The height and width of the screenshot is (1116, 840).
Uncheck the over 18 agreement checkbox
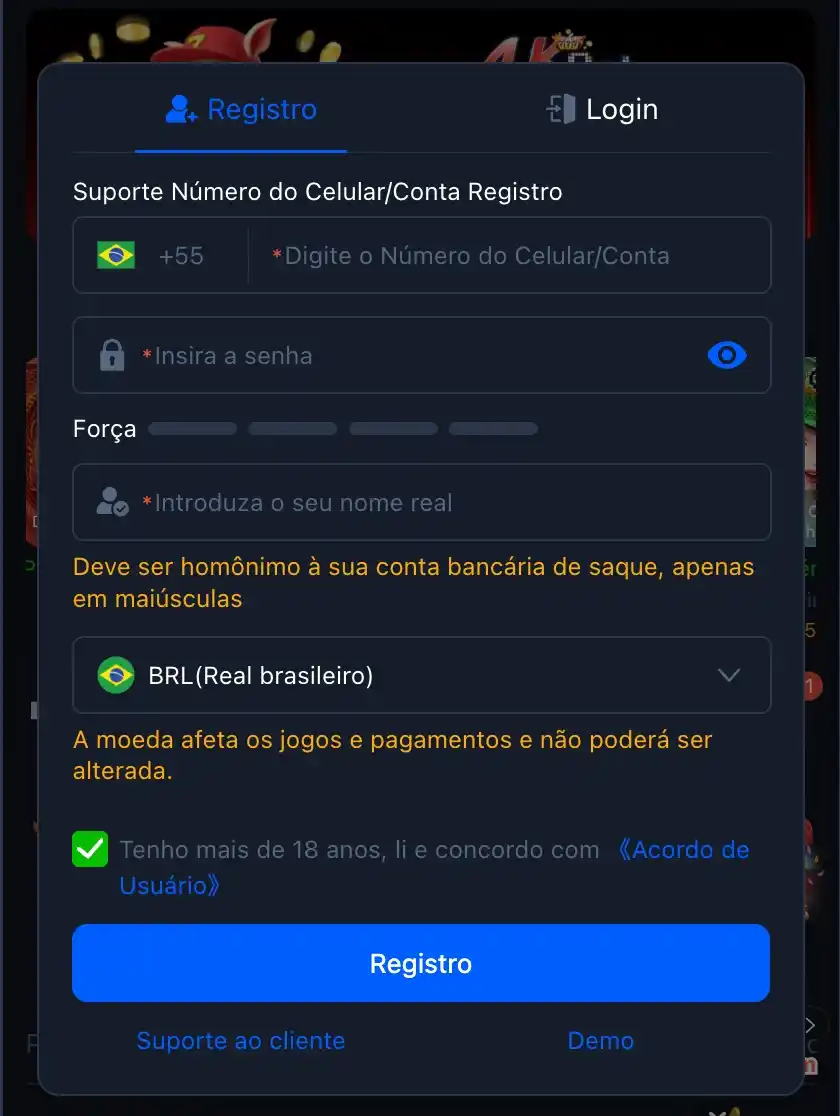(x=90, y=850)
